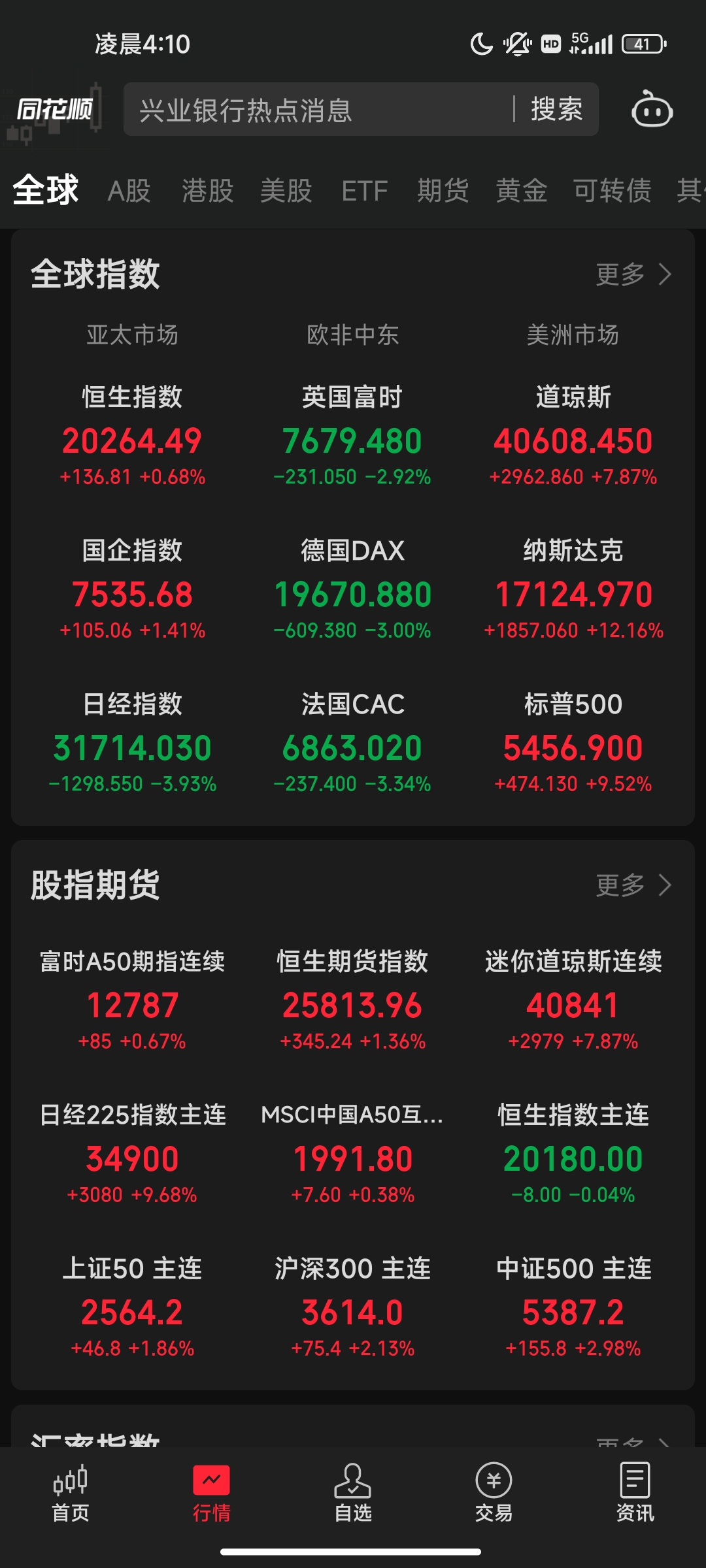Open 富时A50期指连续 futures card

pos(132,1000)
